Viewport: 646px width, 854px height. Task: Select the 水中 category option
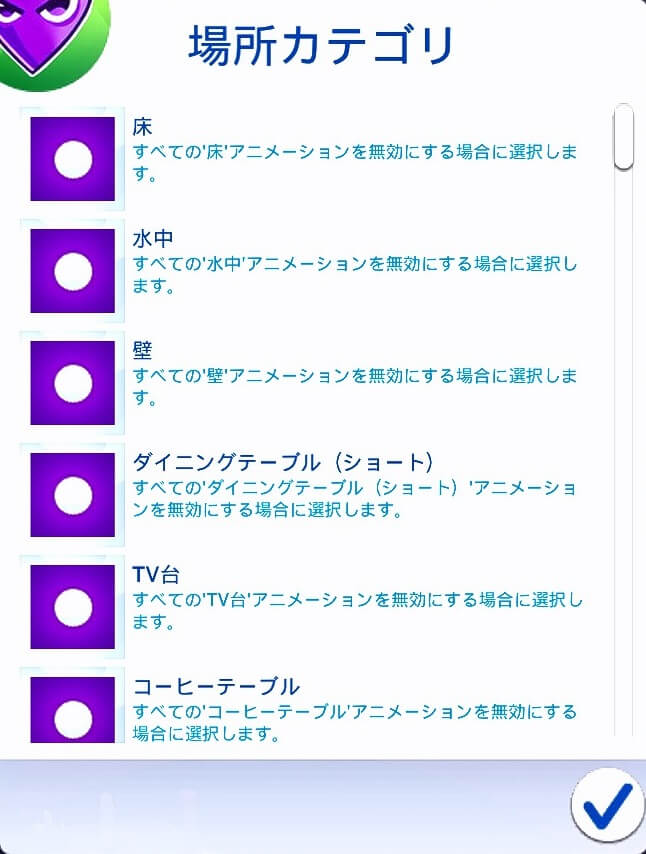click(72, 271)
